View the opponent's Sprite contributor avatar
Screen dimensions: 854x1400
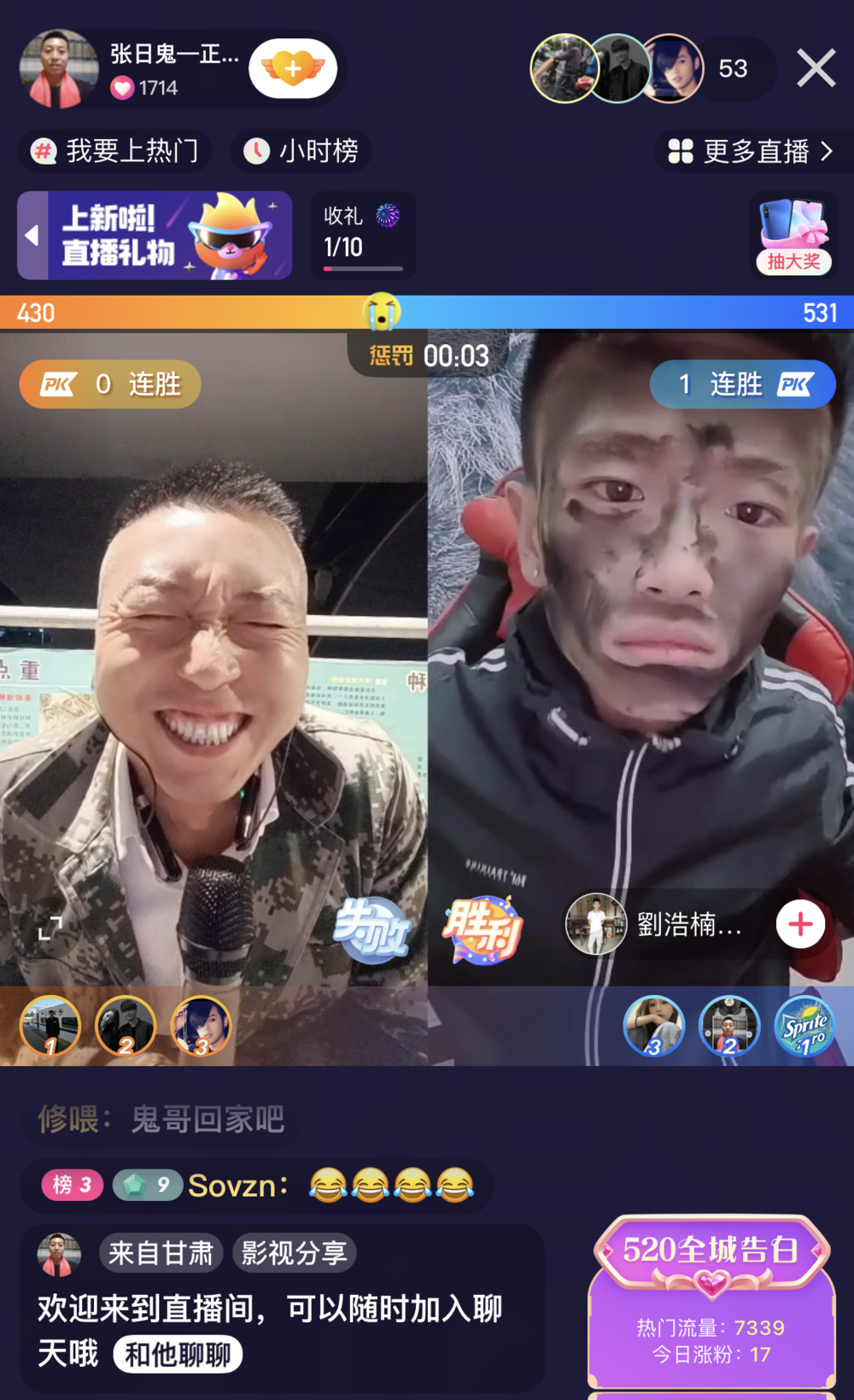[804, 1027]
